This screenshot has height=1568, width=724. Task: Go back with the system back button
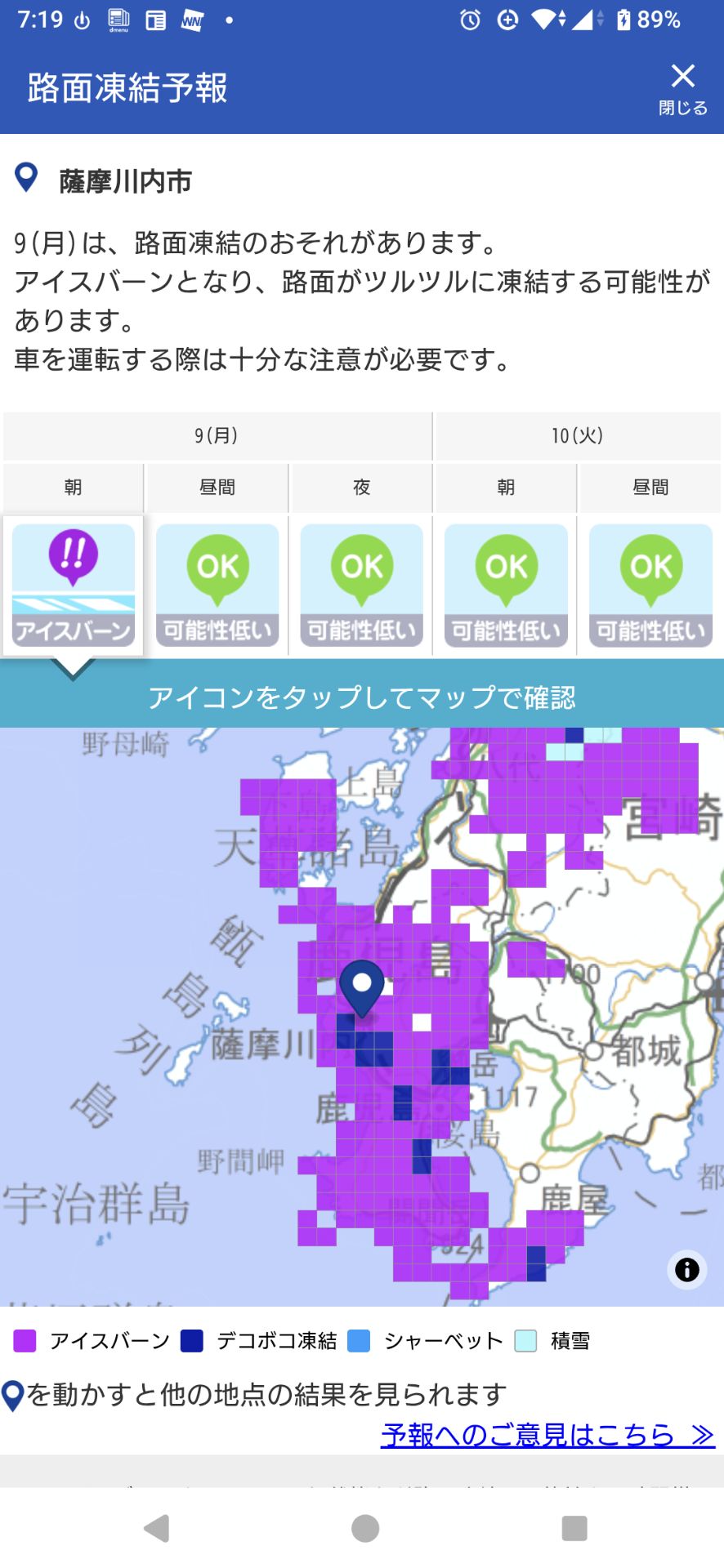(x=156, y=1528)
